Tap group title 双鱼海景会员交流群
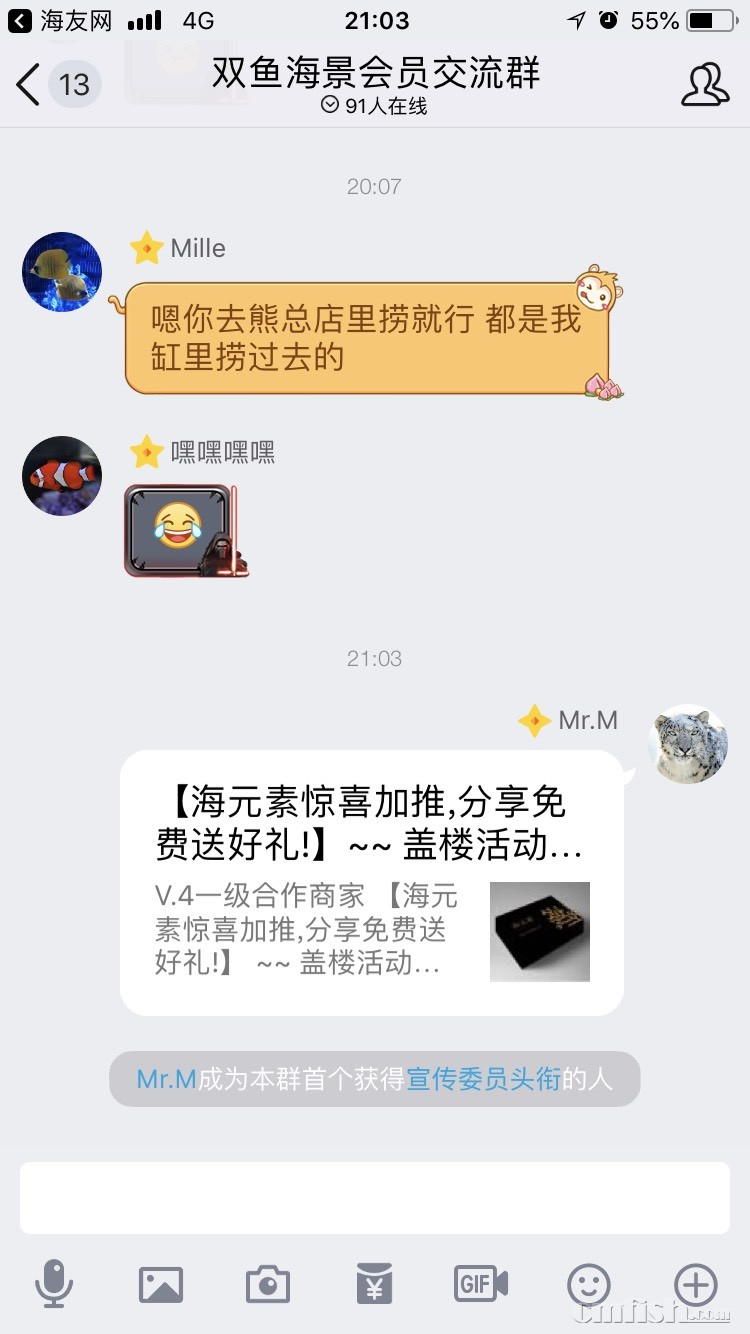This screenshot has width=750, height=1334. coord(374,73)
